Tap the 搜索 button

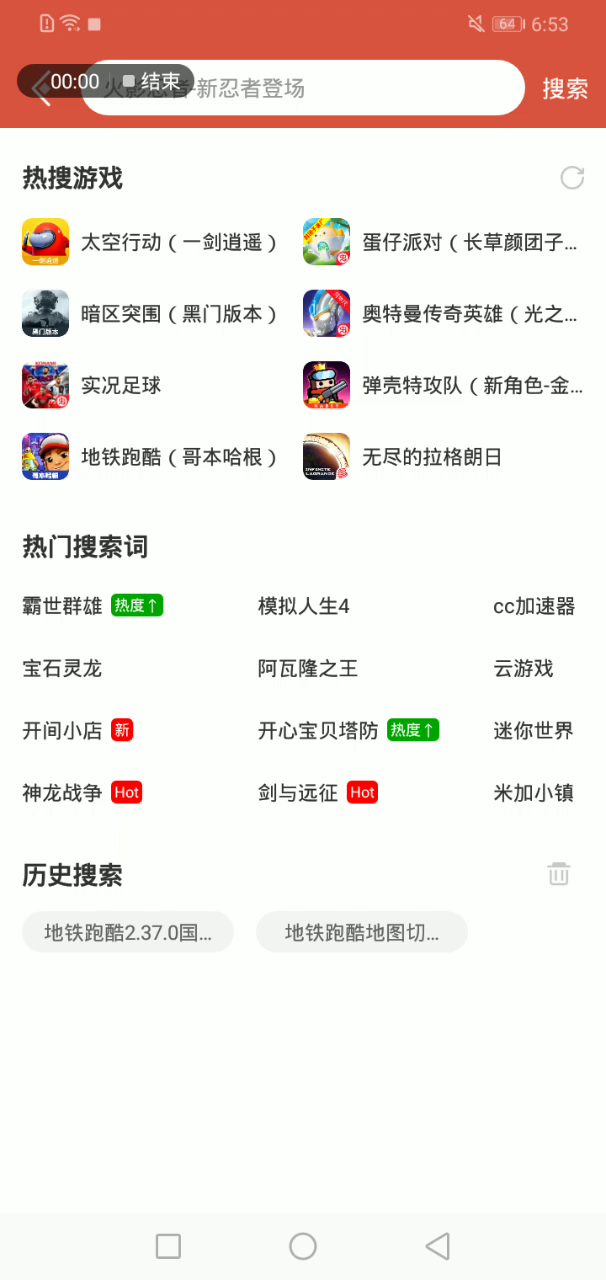click(565, 89)
